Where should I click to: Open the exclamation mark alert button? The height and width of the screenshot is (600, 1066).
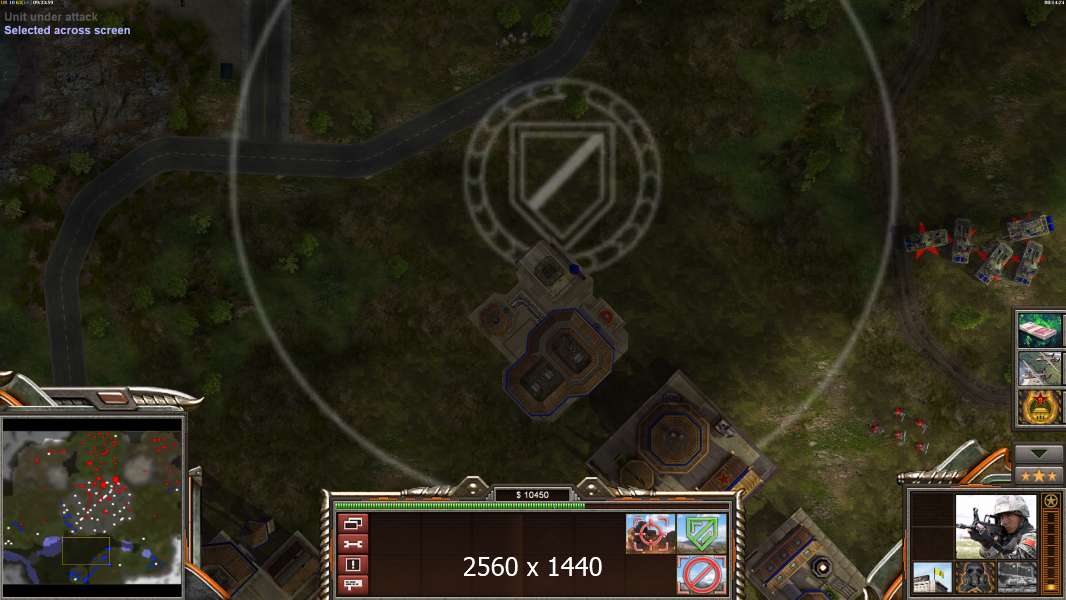353,564
